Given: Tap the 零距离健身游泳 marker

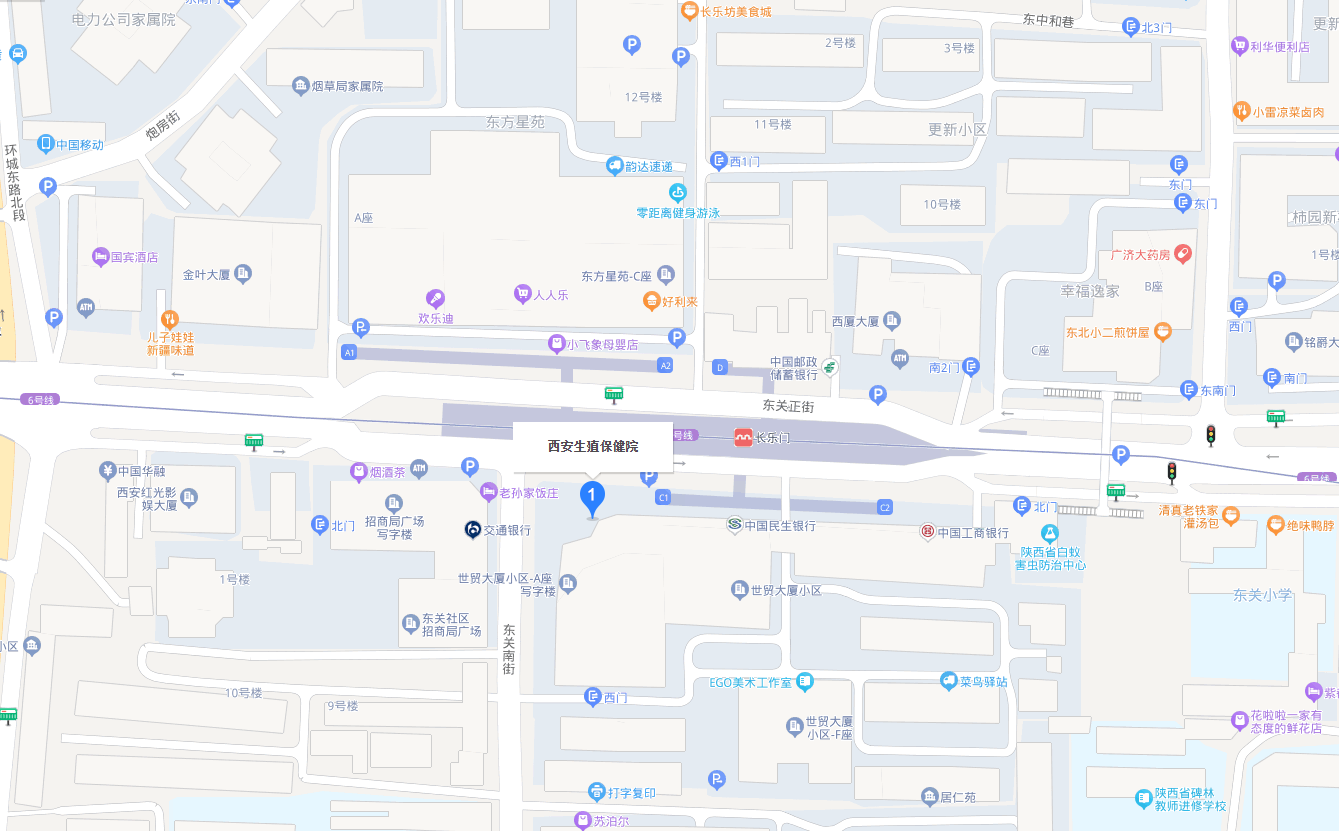Looking at the screenshot, I should (x=678, y=192).
